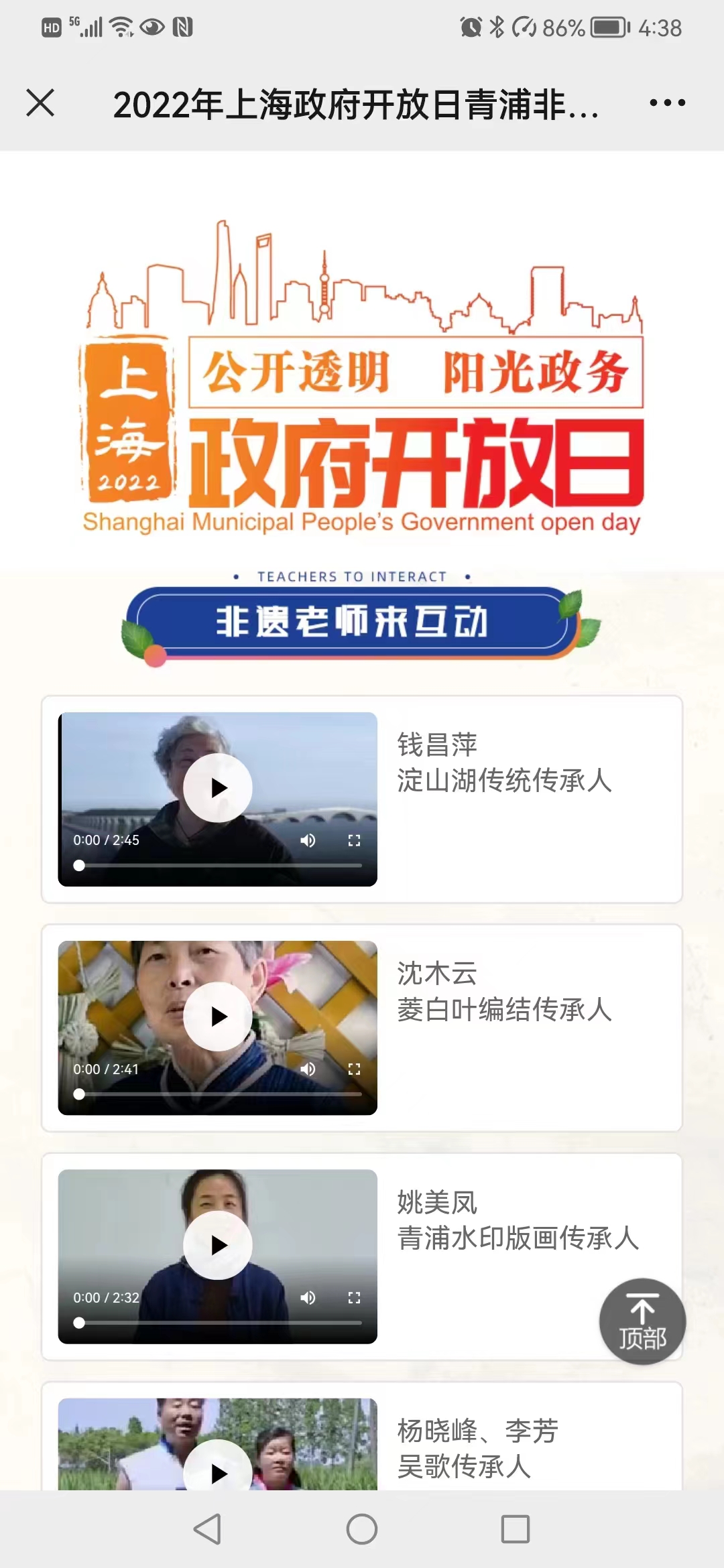
Task: Jump to top with the 顶部 button
Action: click(x=642, y=1321)
